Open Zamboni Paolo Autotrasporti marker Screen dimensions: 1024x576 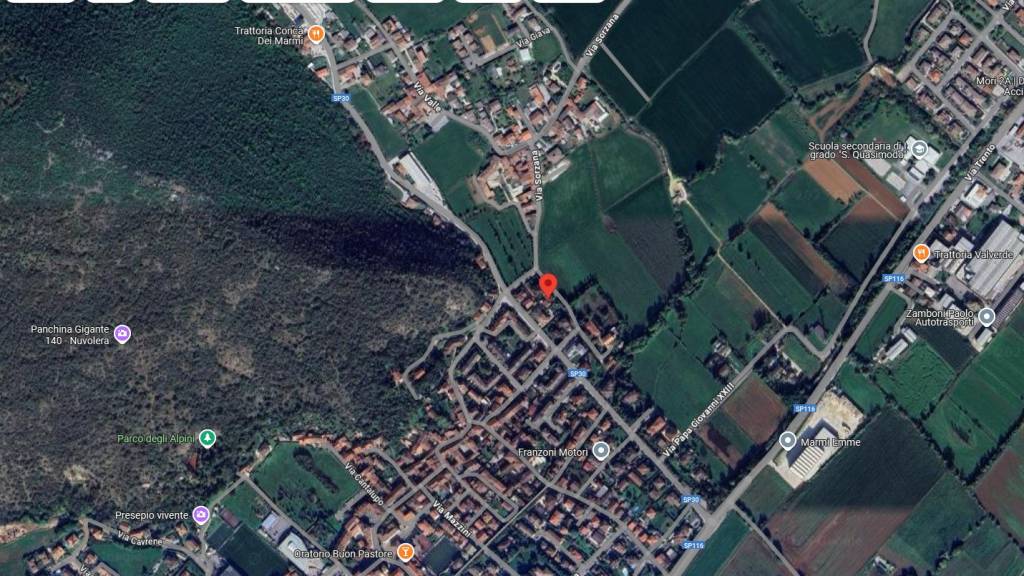pyautogui.click(x=986, y=317)
